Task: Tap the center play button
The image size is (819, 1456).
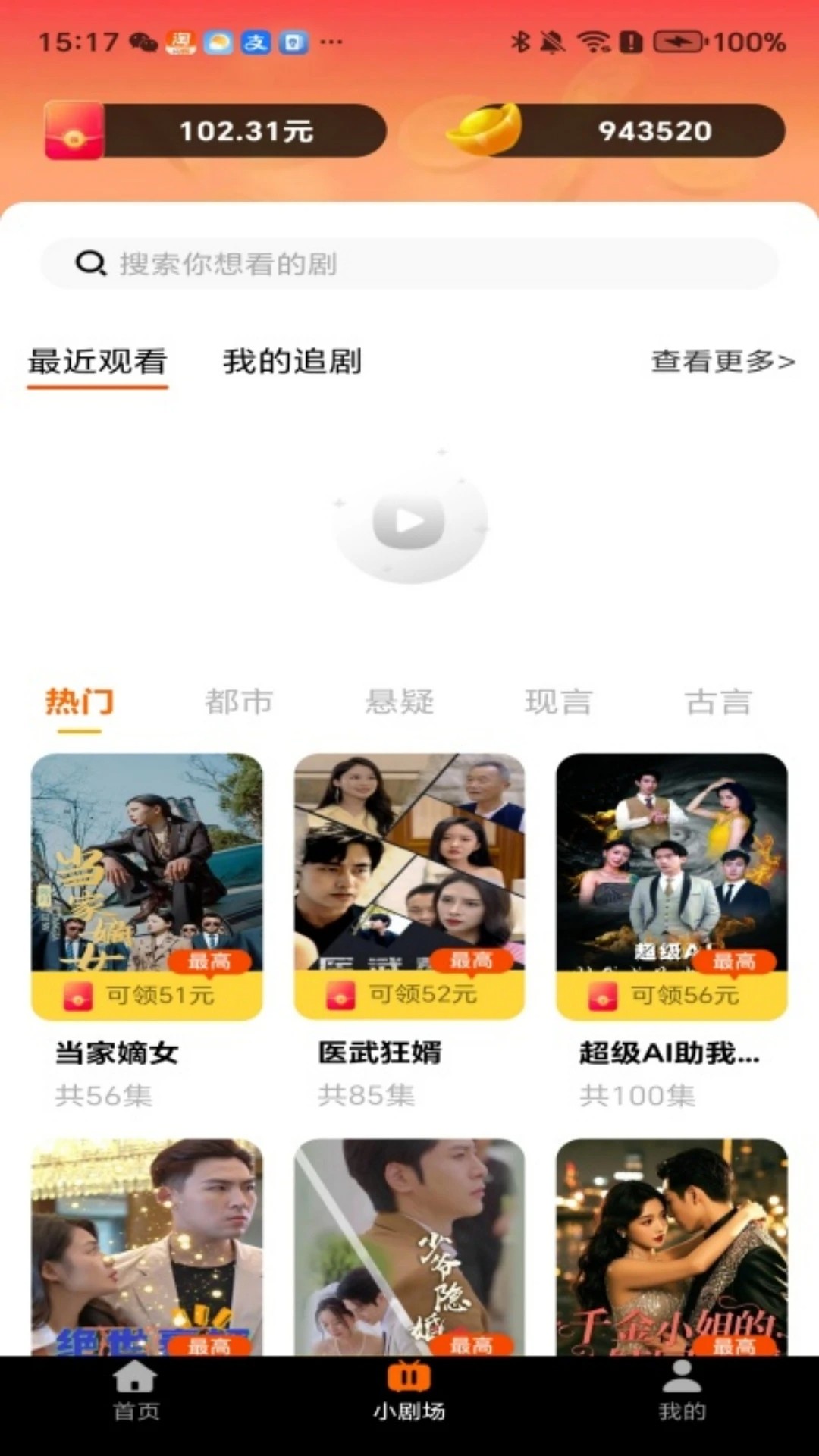Action: pyautogui.click(x=409, y=519)
